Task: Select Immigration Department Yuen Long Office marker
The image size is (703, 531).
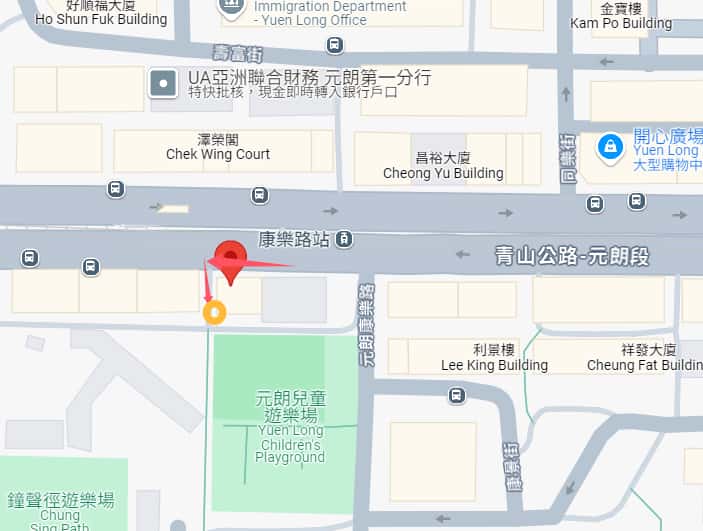Action: click(231, 8)
